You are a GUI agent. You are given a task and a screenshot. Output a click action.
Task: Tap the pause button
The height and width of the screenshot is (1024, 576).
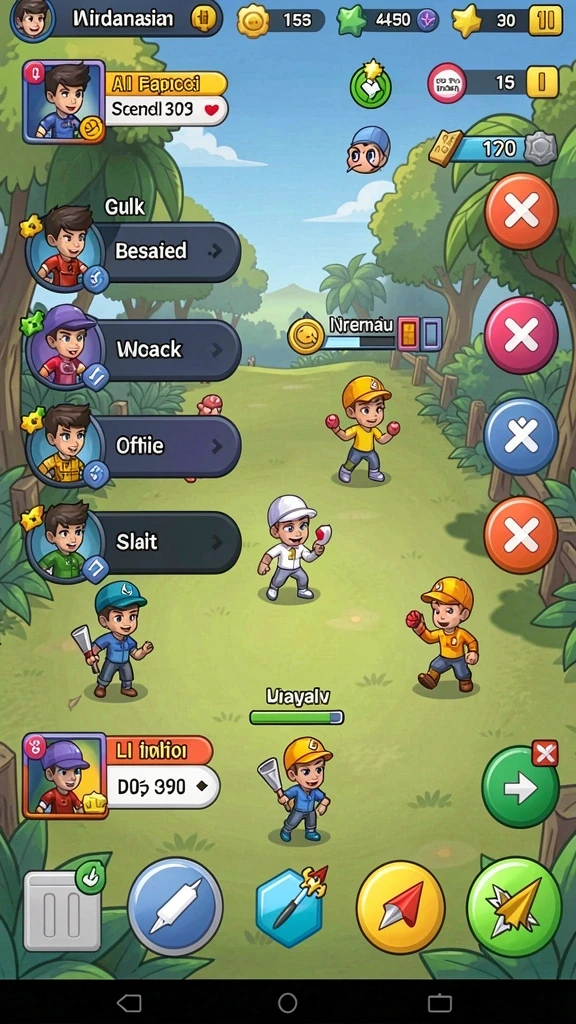pyautogui.click(x=63, y=910)
